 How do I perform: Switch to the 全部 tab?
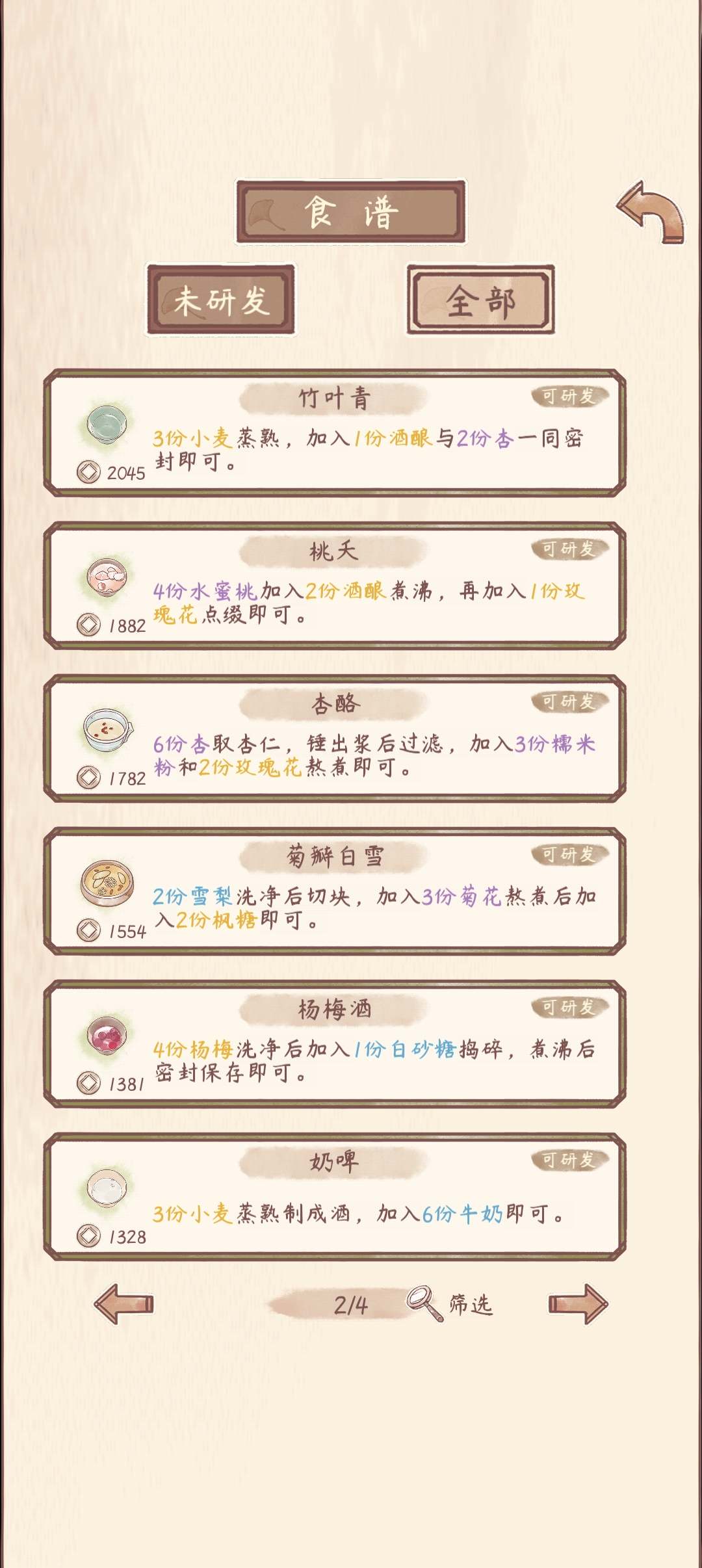[x=480, y=300]
